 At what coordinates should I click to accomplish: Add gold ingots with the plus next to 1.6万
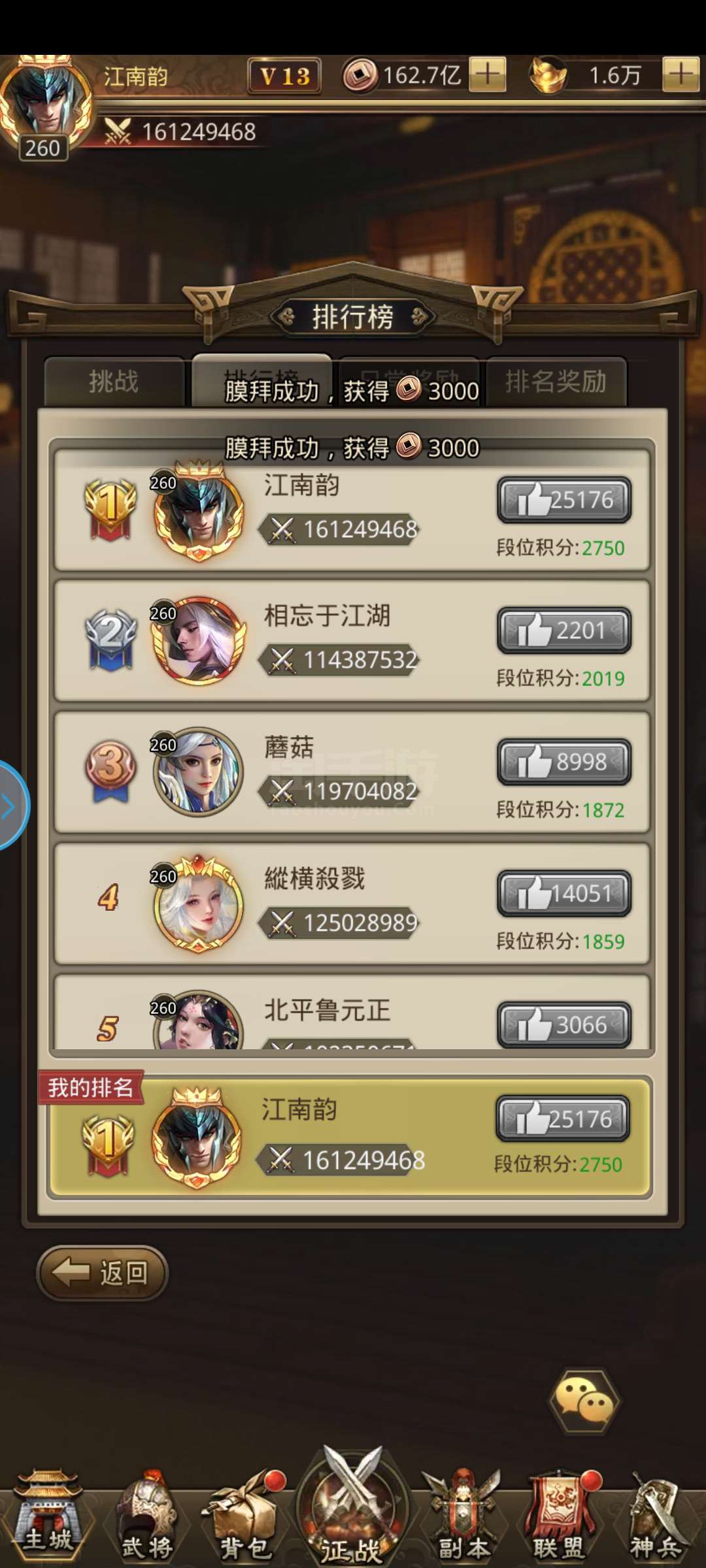point(681,74)
